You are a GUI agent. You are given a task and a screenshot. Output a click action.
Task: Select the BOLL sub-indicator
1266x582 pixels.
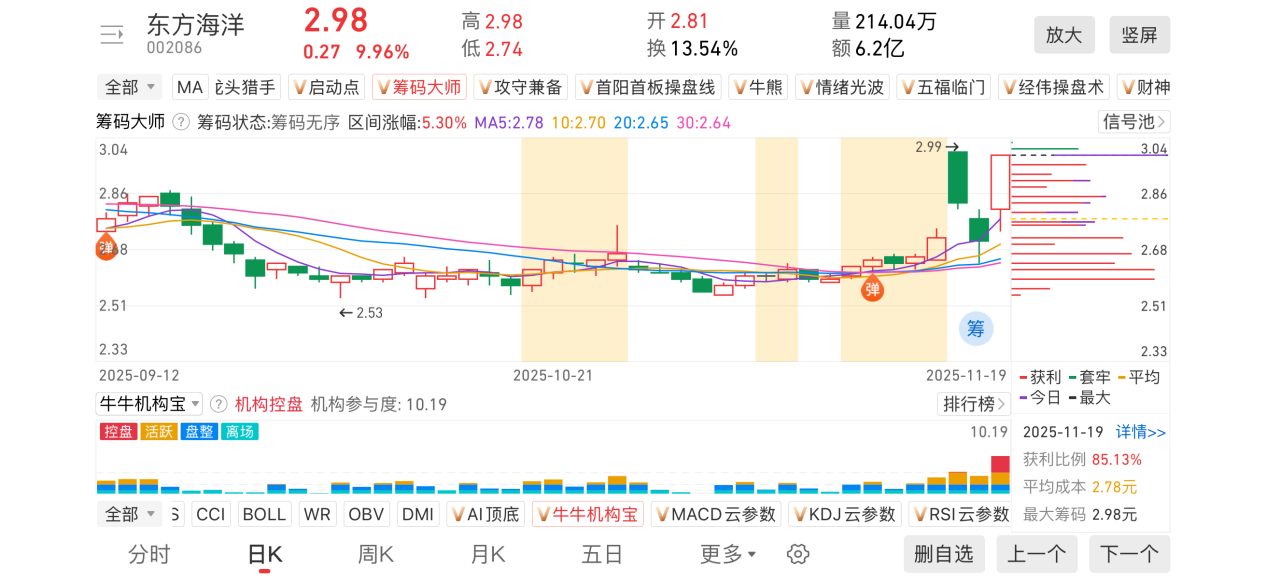tap(264, 514)
